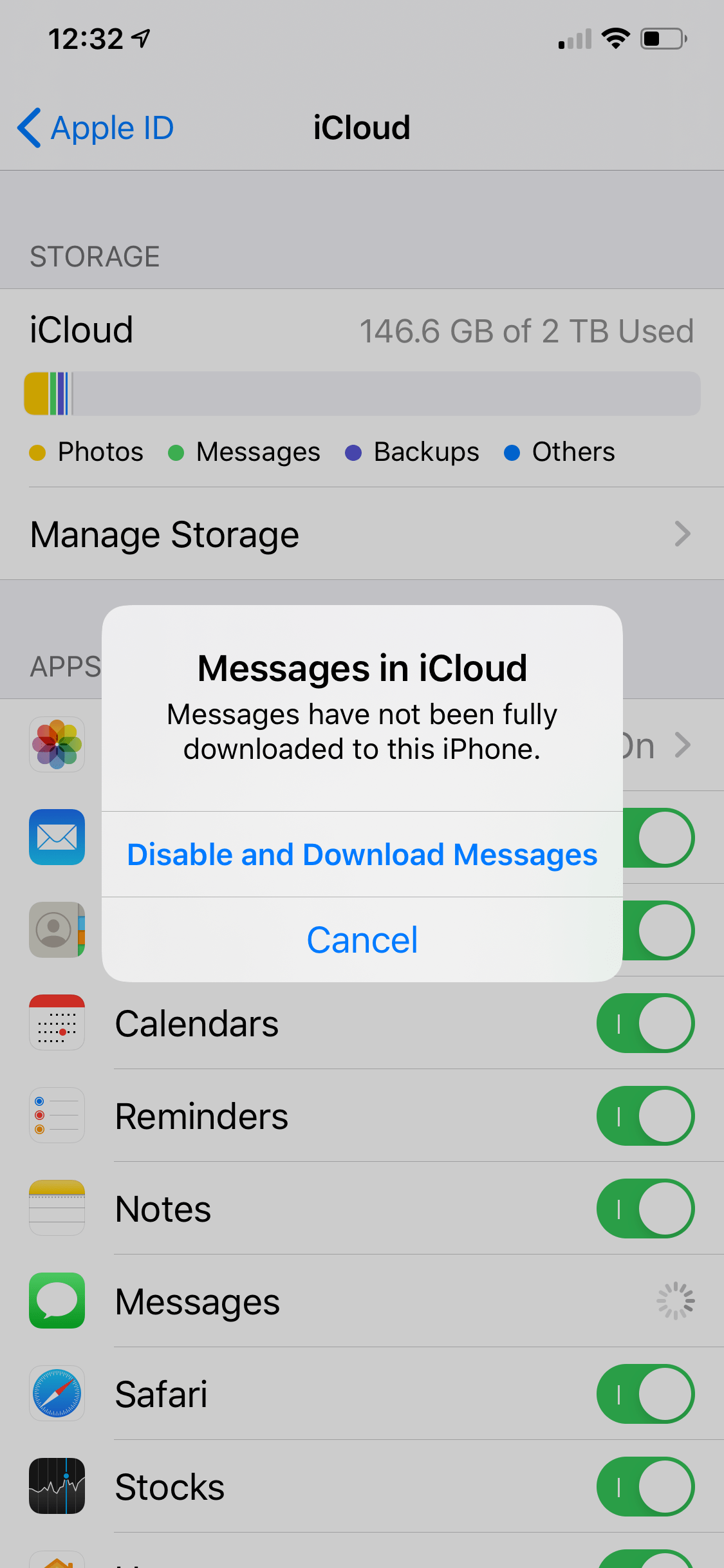Open Manage Storage
Screen dimensions: 724x1568
pyautogui.click(x=360, y=534)
